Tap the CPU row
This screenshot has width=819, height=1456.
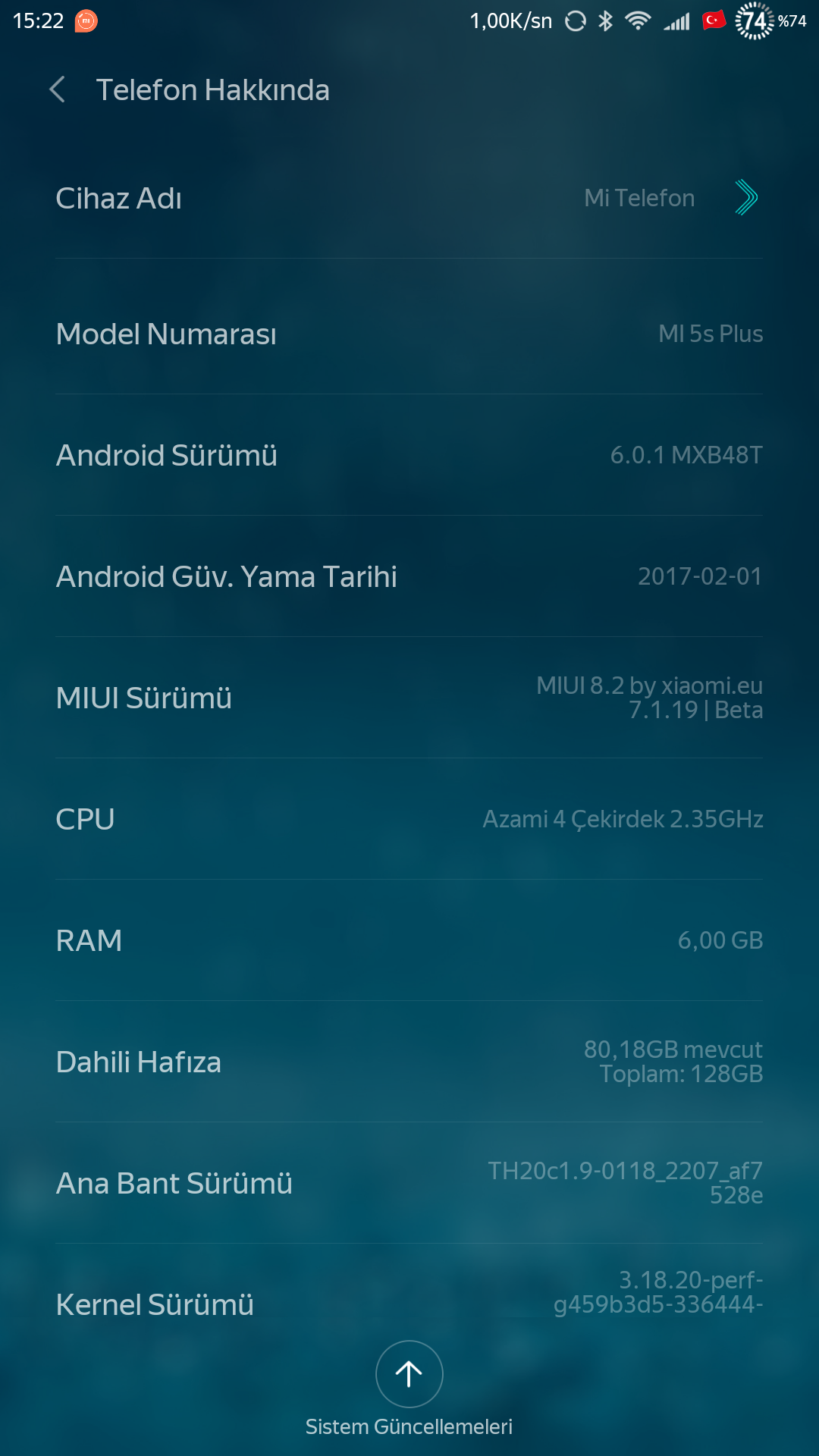click(409, 819)
